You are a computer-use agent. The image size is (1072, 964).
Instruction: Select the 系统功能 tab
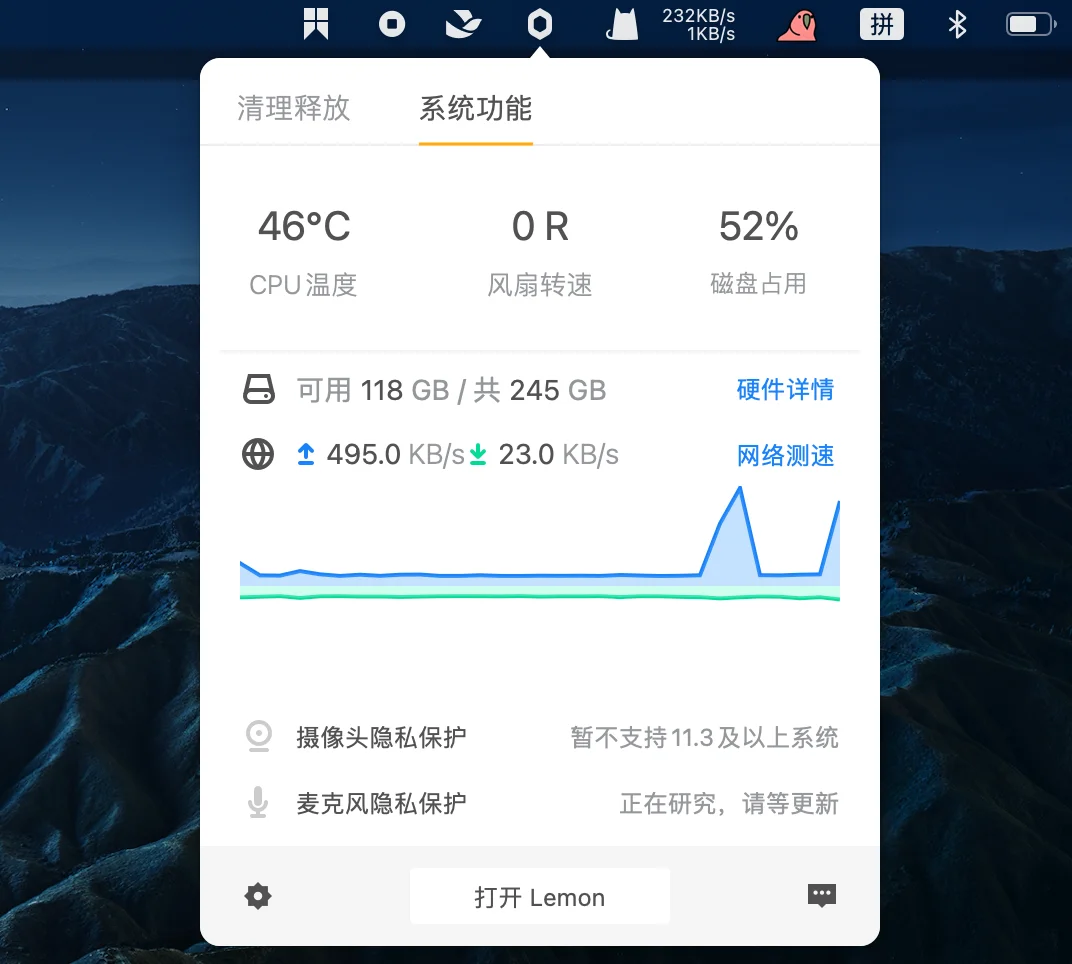point(475,108)
